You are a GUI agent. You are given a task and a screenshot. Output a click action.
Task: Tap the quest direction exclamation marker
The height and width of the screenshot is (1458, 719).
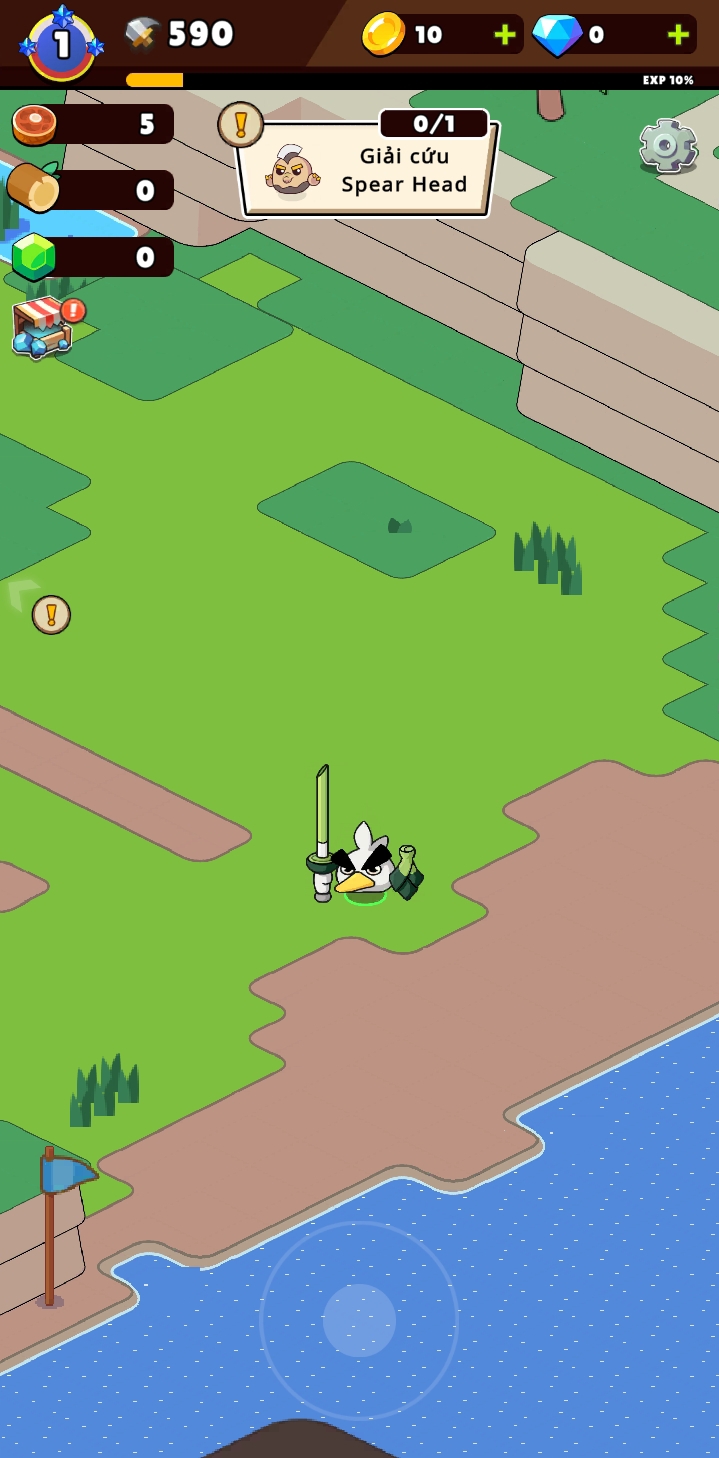(51, 615)
